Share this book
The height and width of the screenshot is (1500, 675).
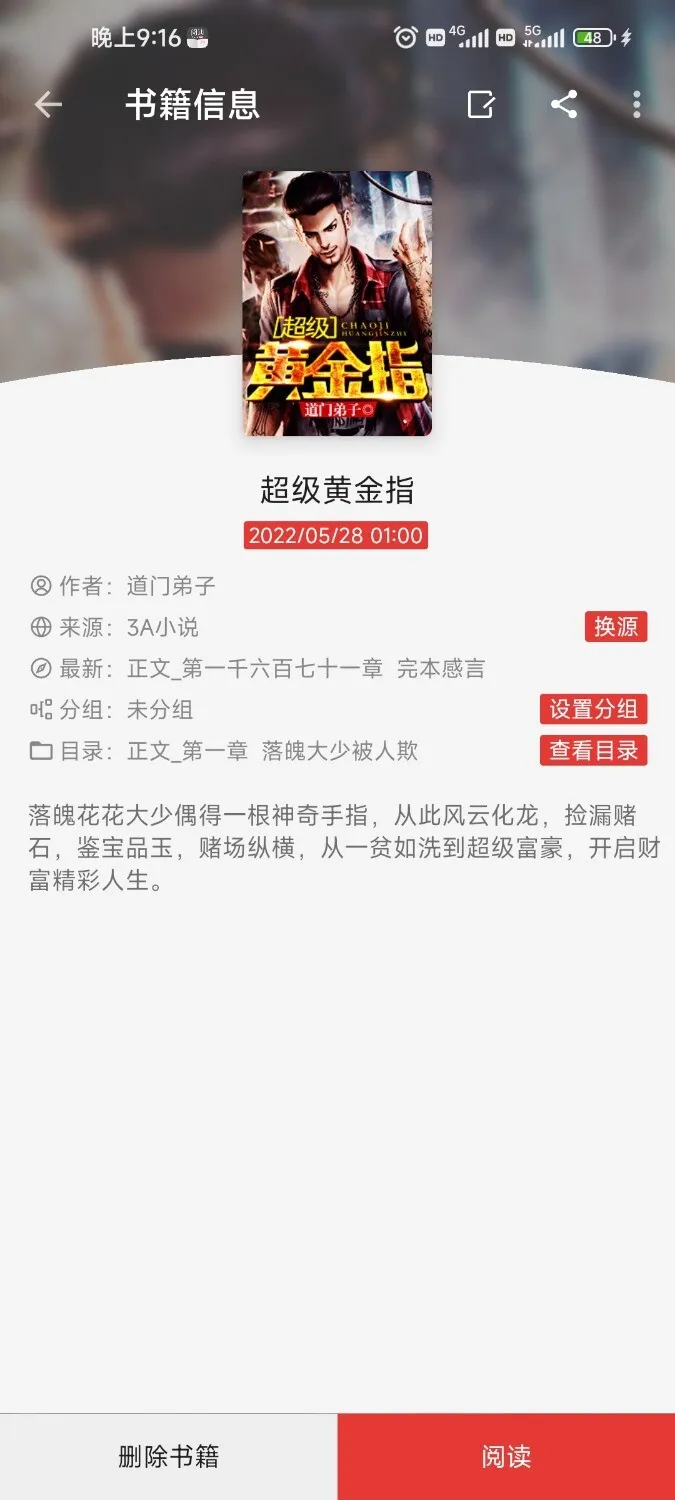564,105
